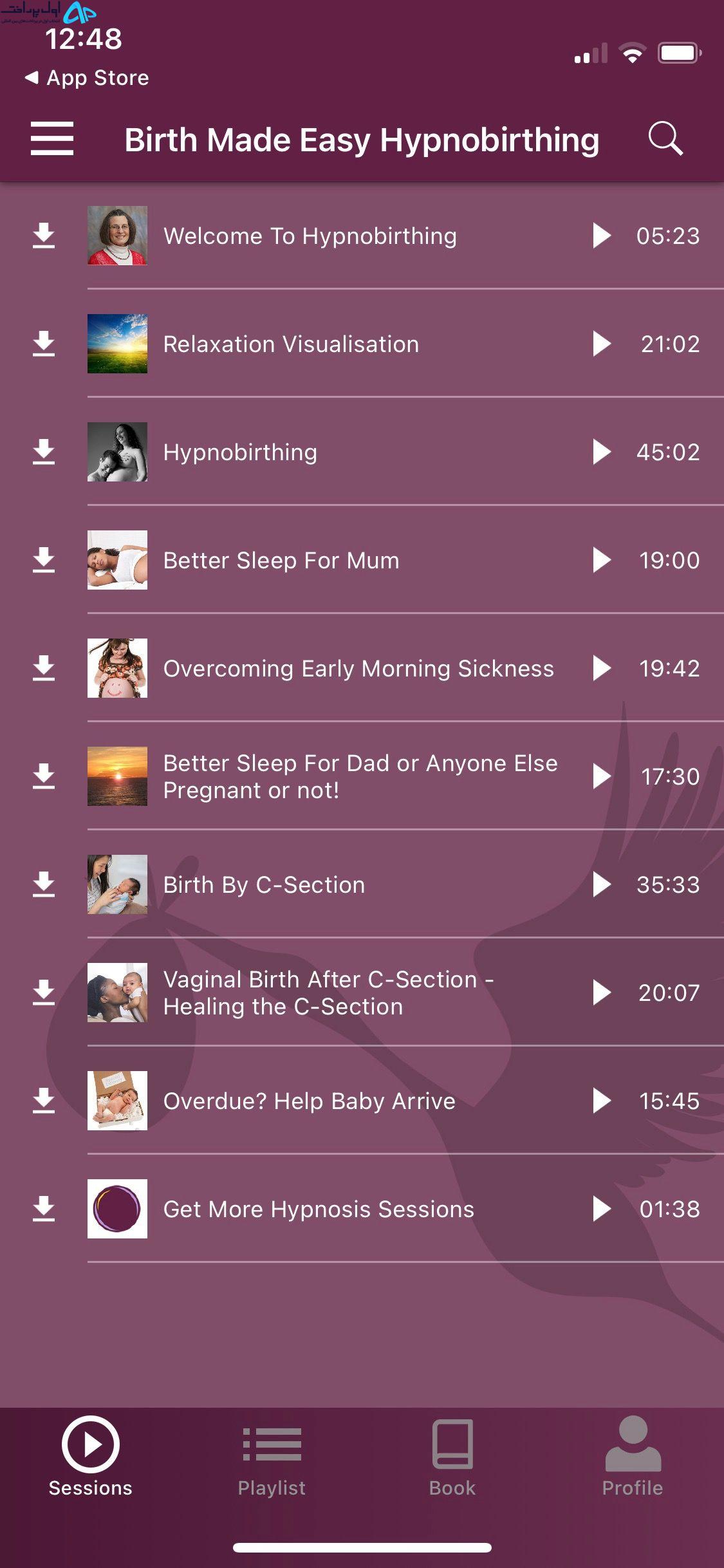Open the hamburger menu

(x=52, y=138)
